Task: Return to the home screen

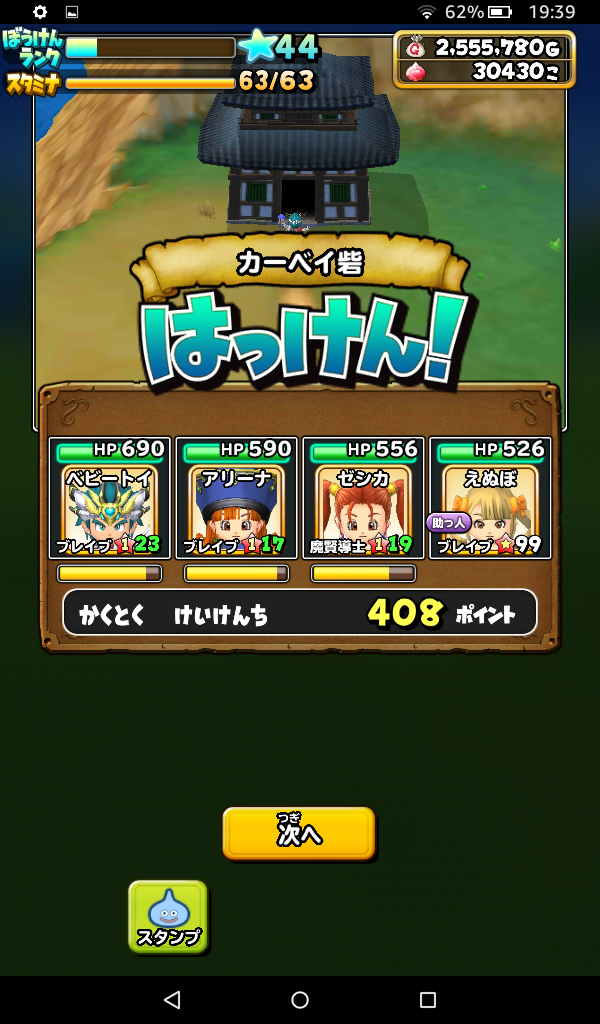Action: [300, 1000]
